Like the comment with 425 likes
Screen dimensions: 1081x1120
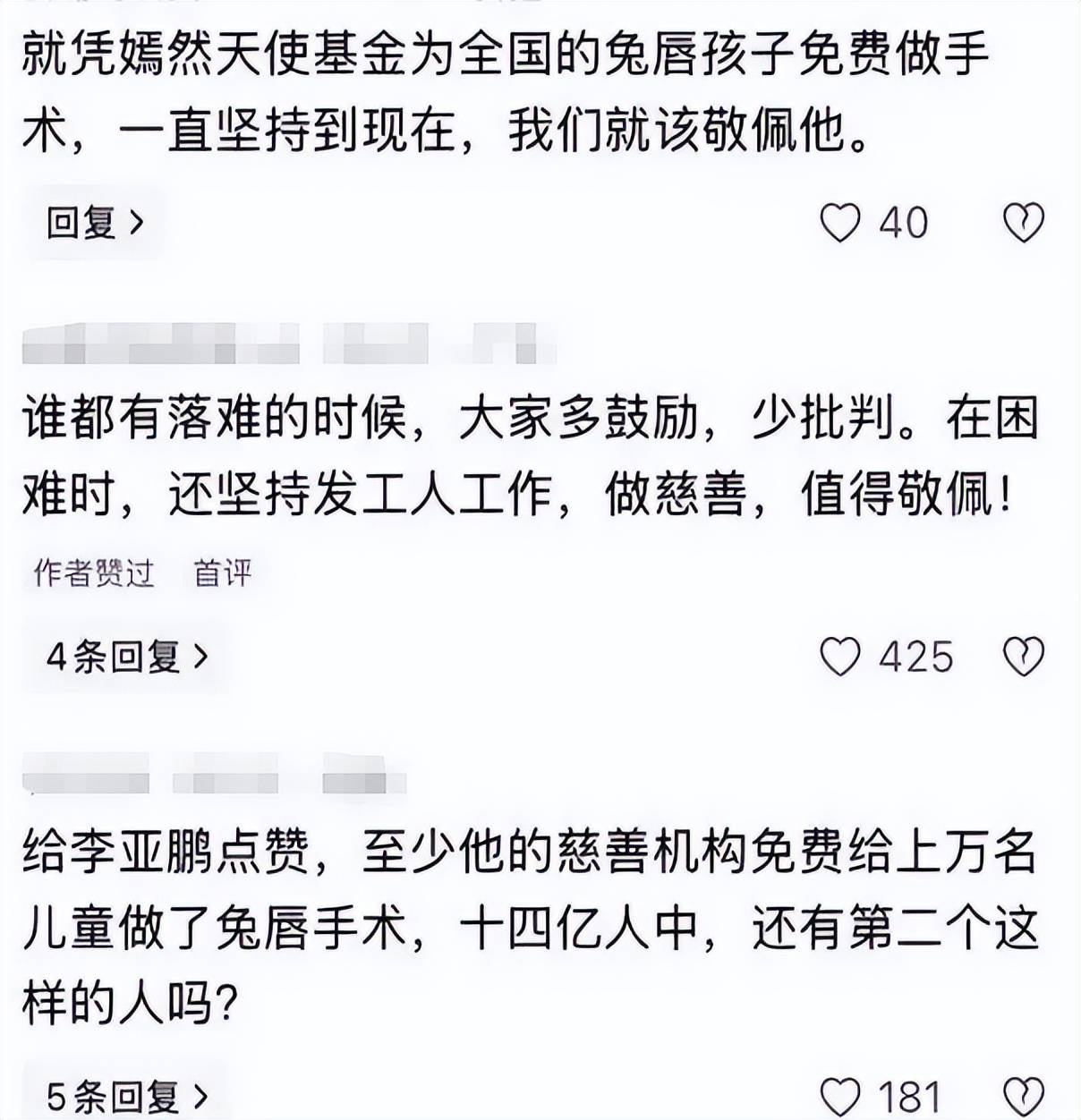[x=840, y=658]
